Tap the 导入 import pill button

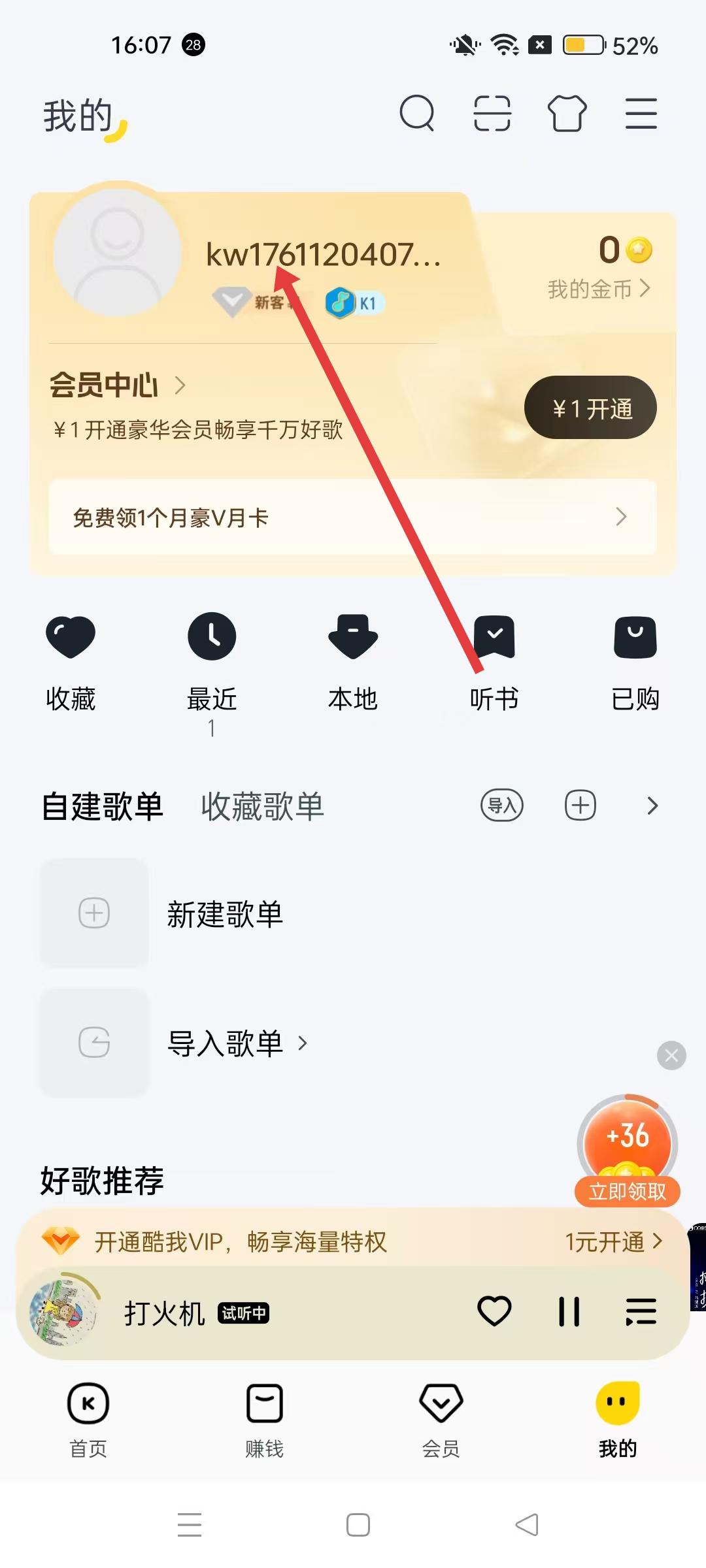(x=501, y=806)
